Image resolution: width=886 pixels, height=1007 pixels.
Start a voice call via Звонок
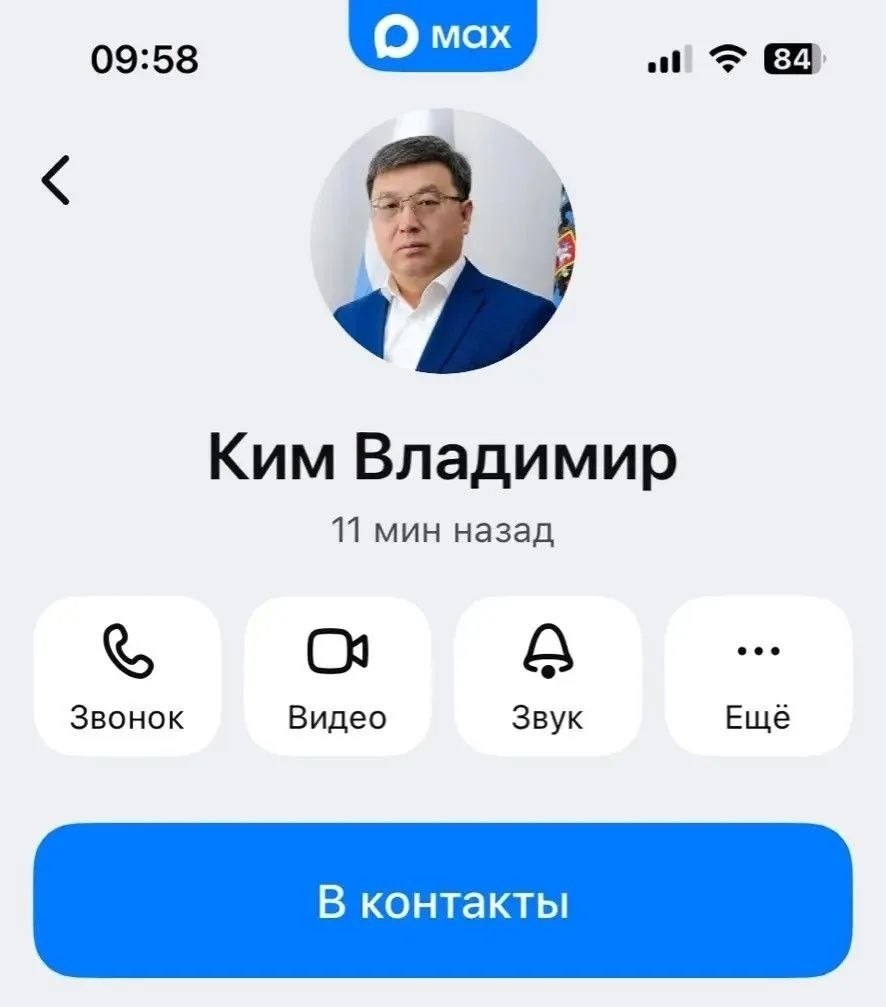(x=127, y=675)
